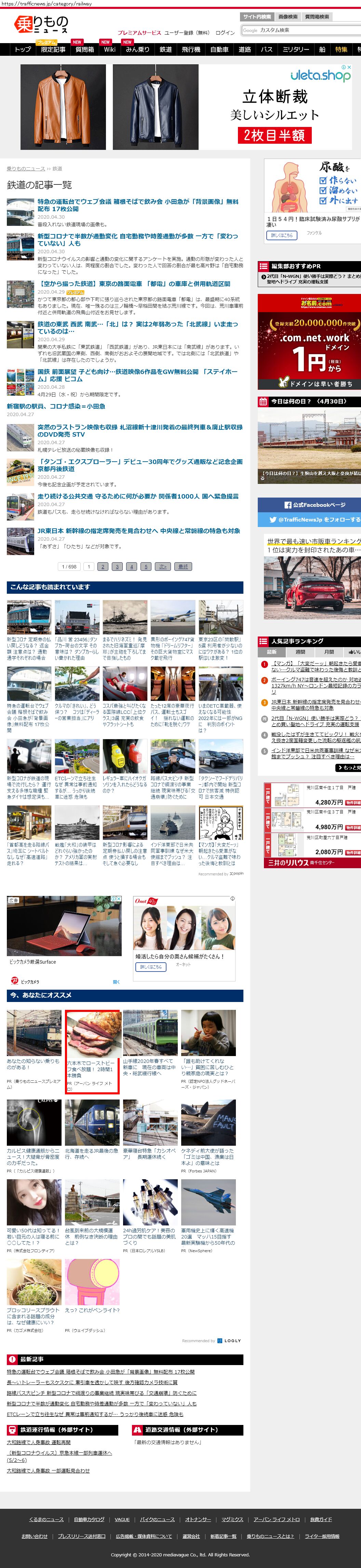Open the 鉄道 navigation tab

pyautogui.click(x=165, y=49)
